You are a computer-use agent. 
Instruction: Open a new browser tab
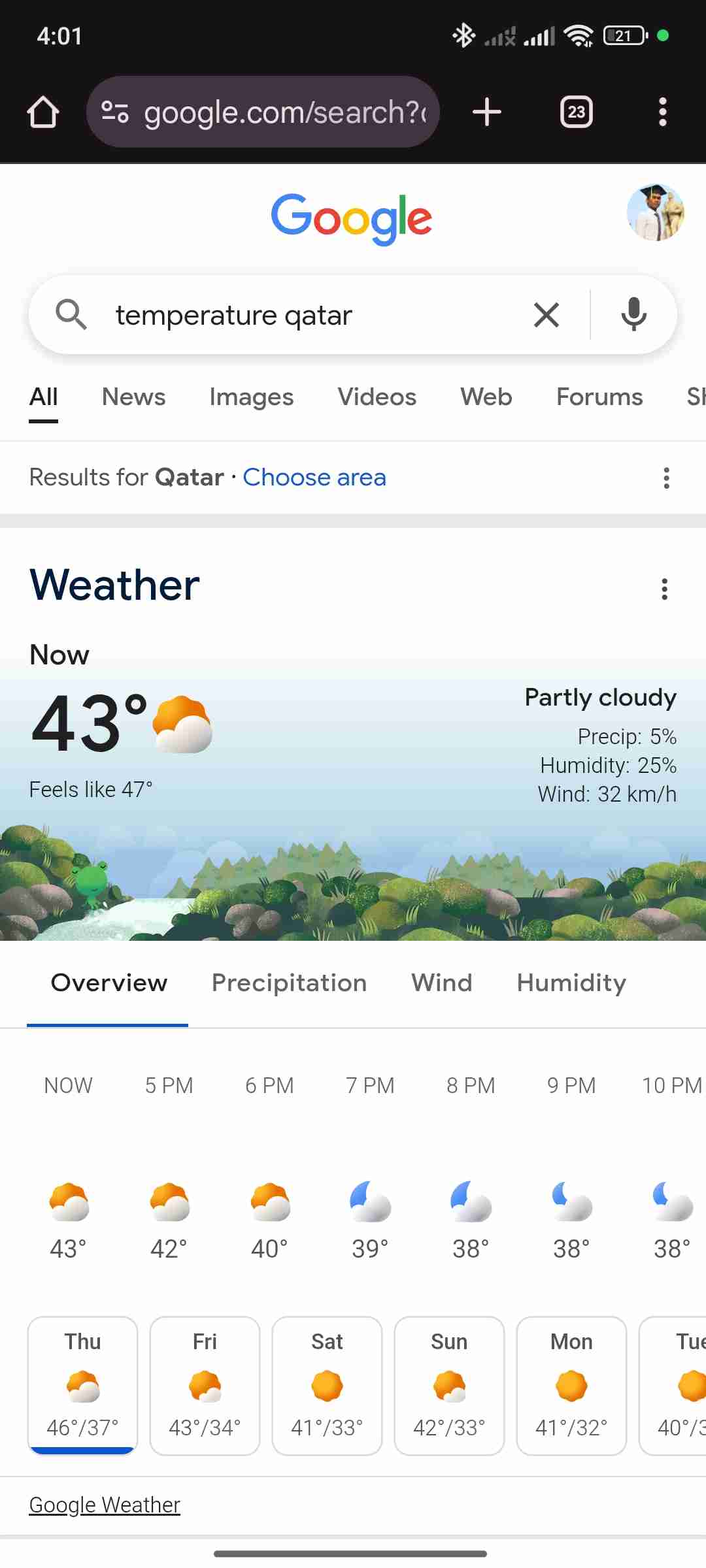[x=487, y=112]
